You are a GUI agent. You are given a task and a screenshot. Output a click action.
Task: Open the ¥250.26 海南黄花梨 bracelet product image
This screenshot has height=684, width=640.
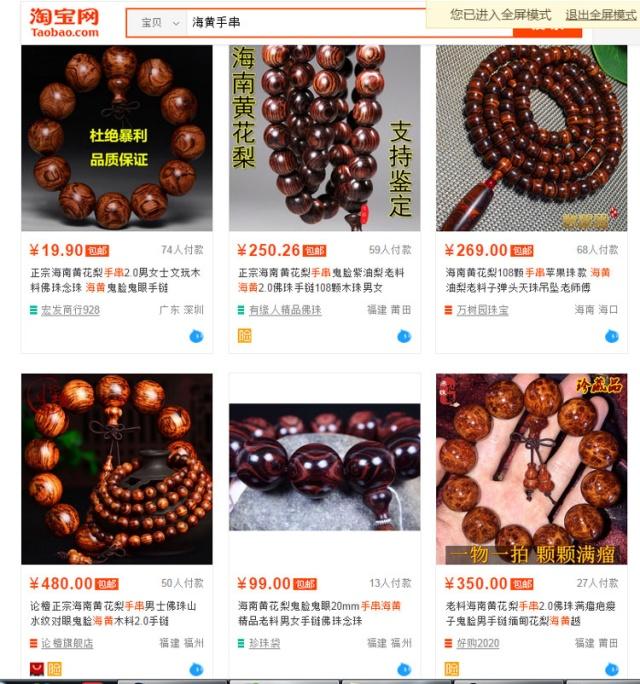324,137
